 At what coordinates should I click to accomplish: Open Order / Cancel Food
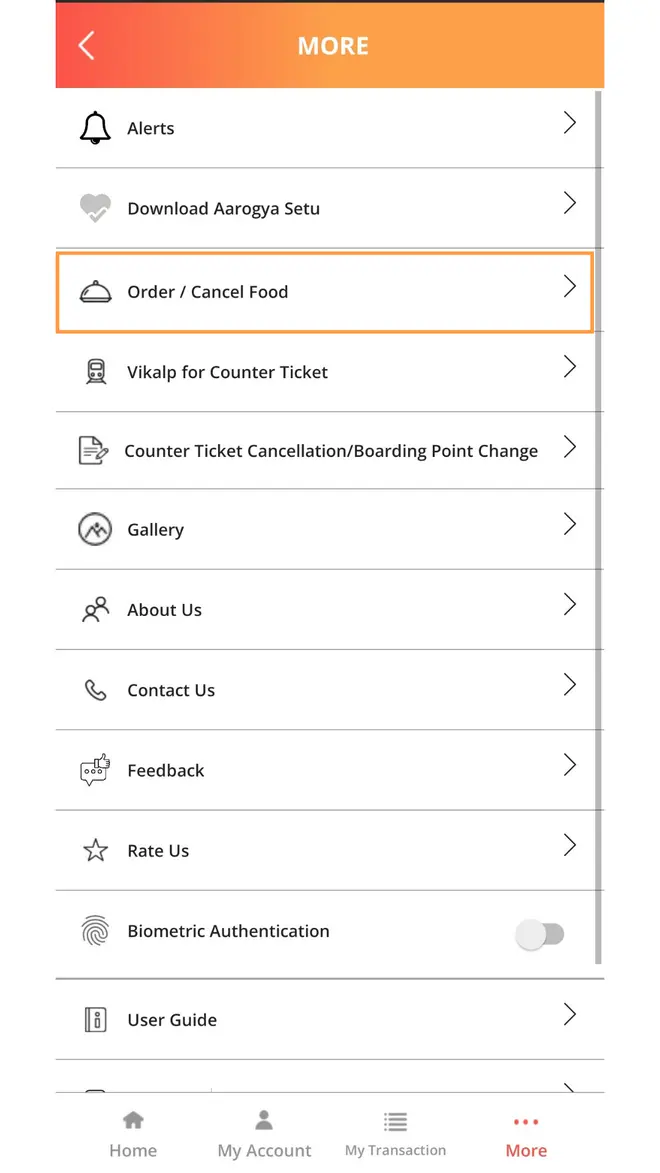tap(325, 292)
